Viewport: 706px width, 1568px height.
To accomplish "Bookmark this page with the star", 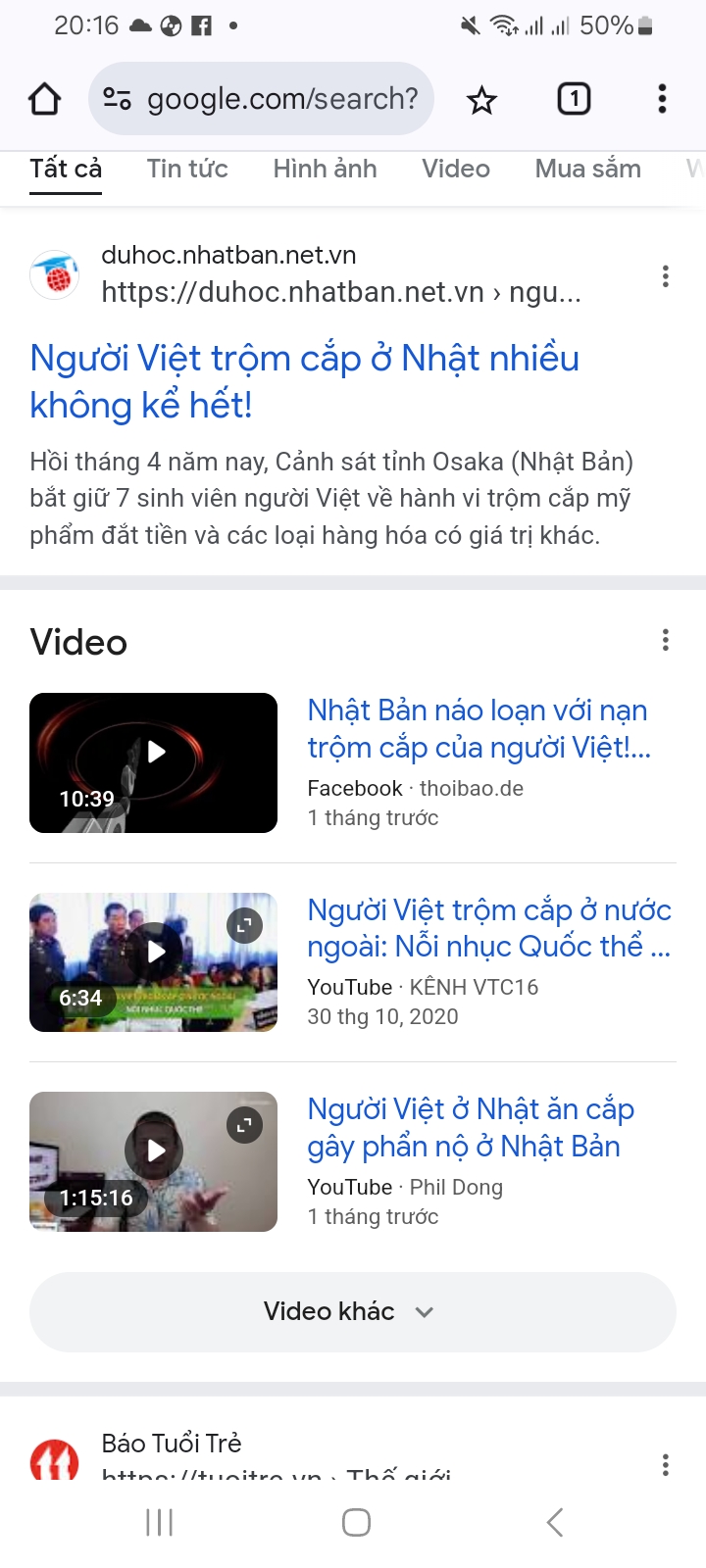I will (x=481, y=99).
